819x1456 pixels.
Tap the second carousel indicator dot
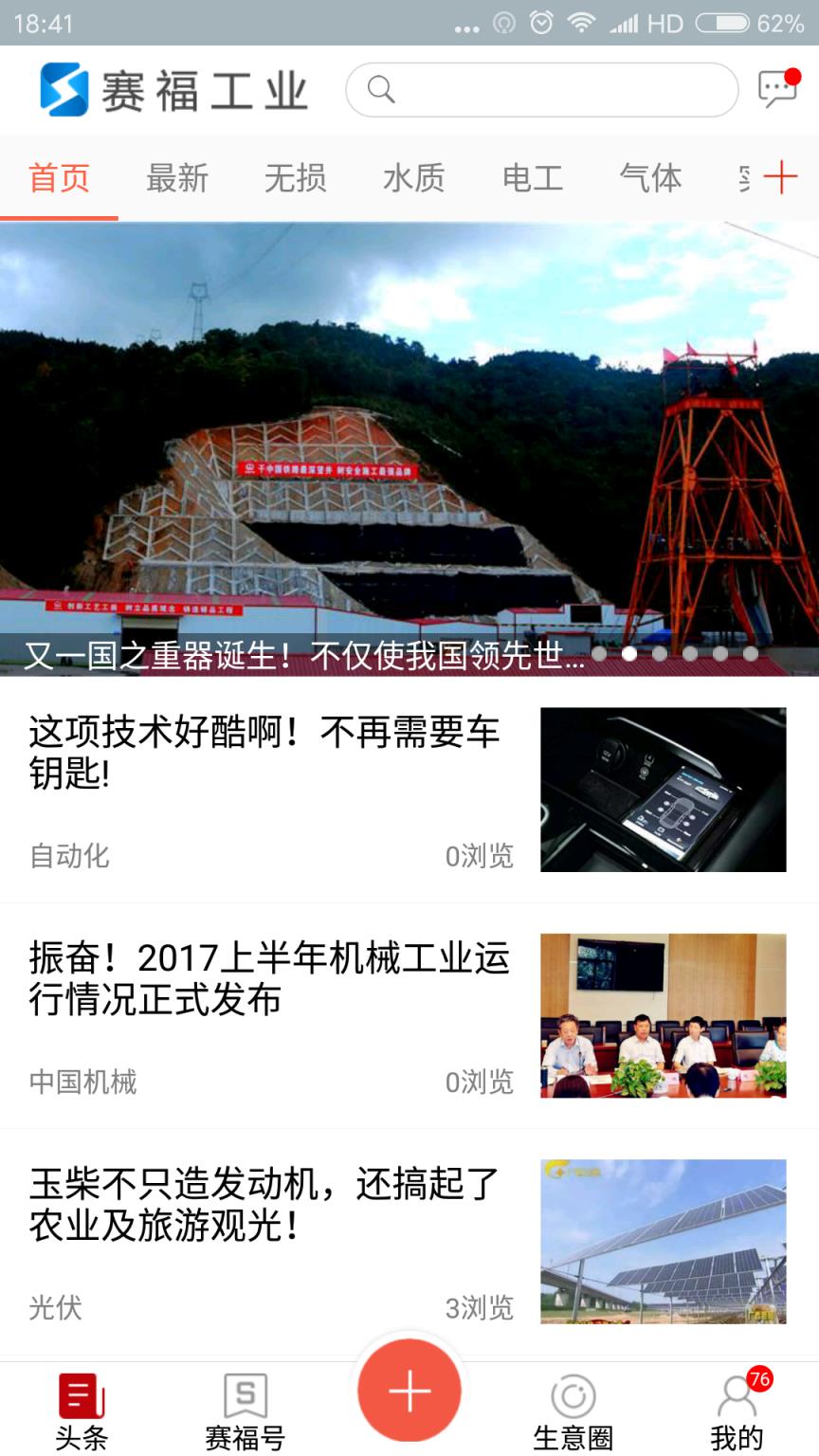(628, 654)
